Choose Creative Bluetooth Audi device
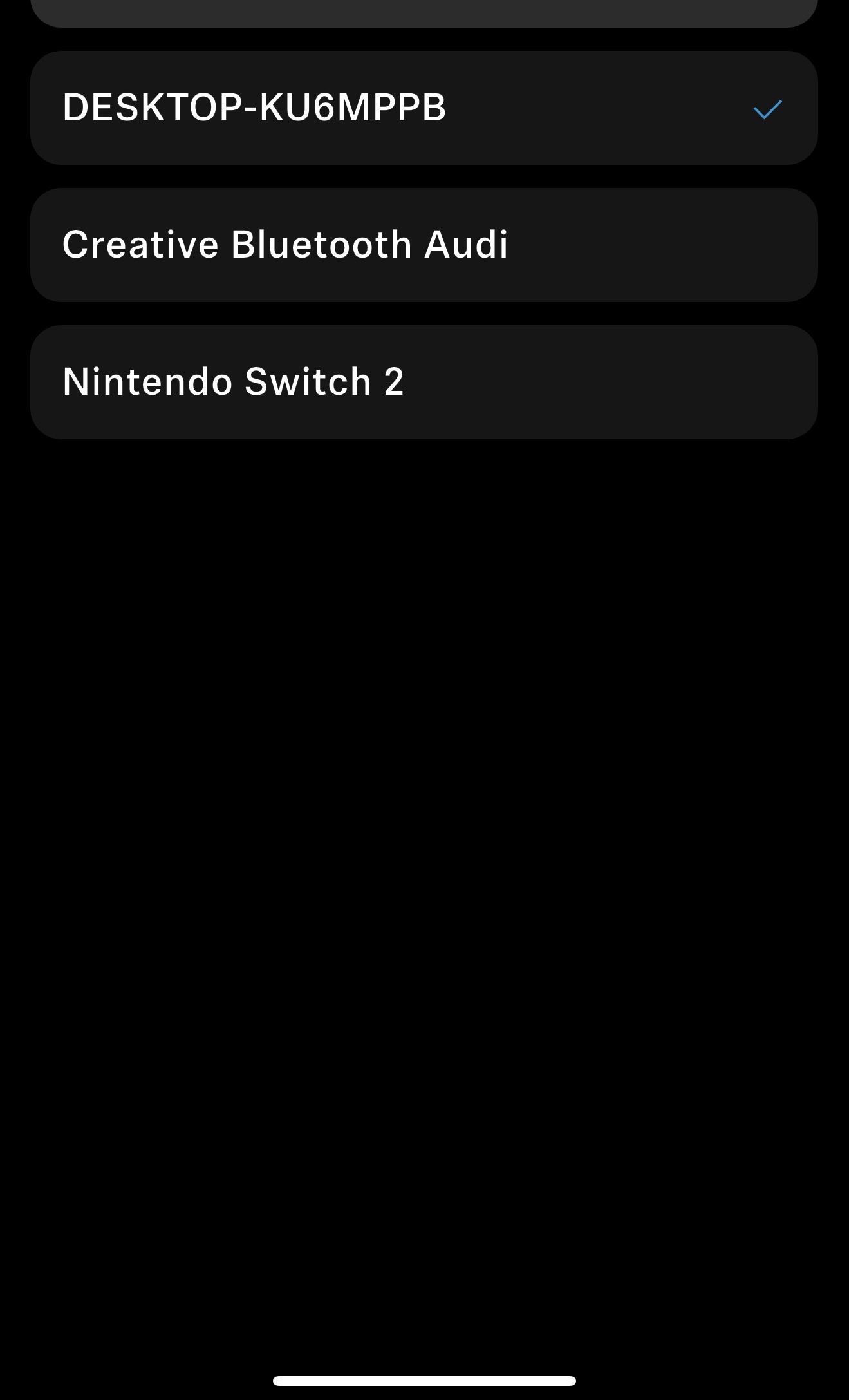Screen dimensions: 849x1400 coord(424,245)
